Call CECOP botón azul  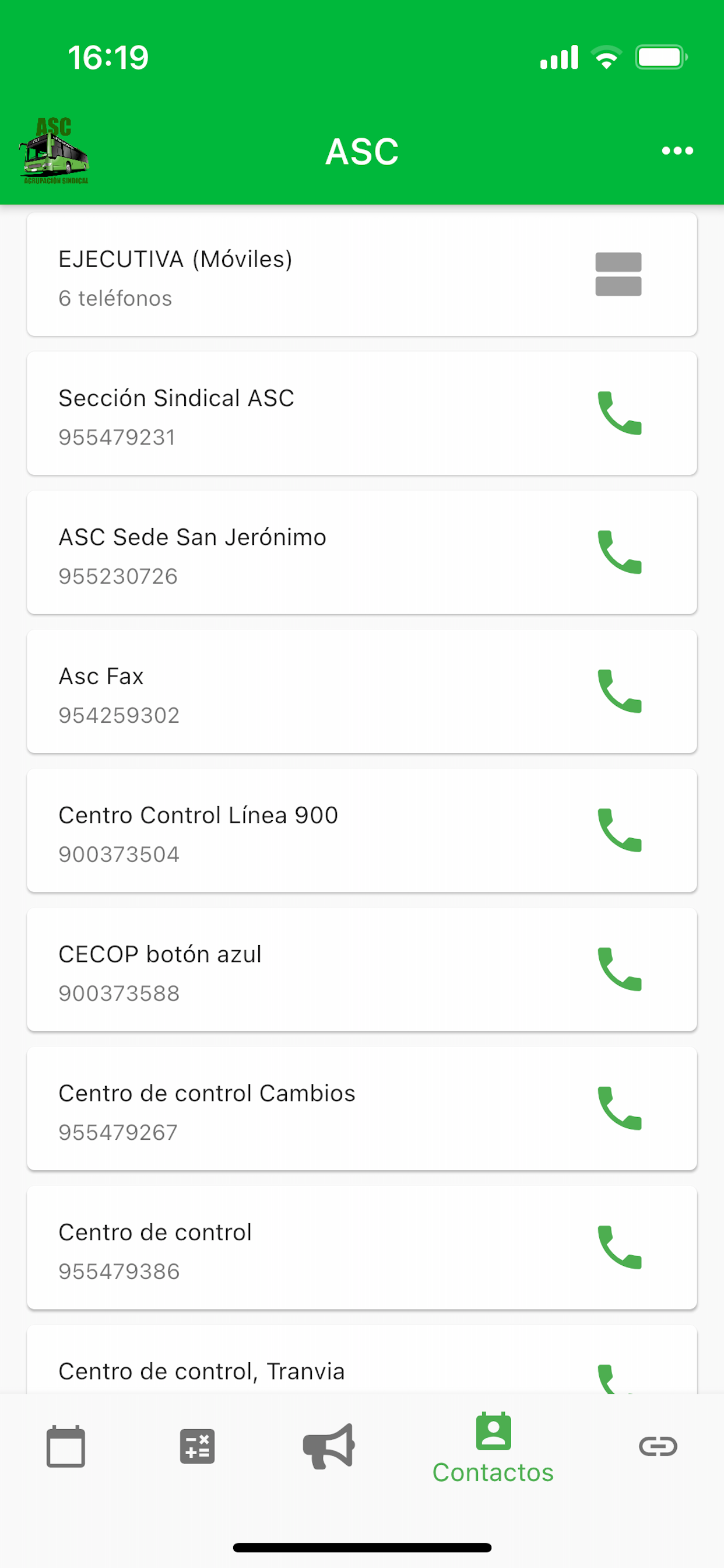click(619, 969)
